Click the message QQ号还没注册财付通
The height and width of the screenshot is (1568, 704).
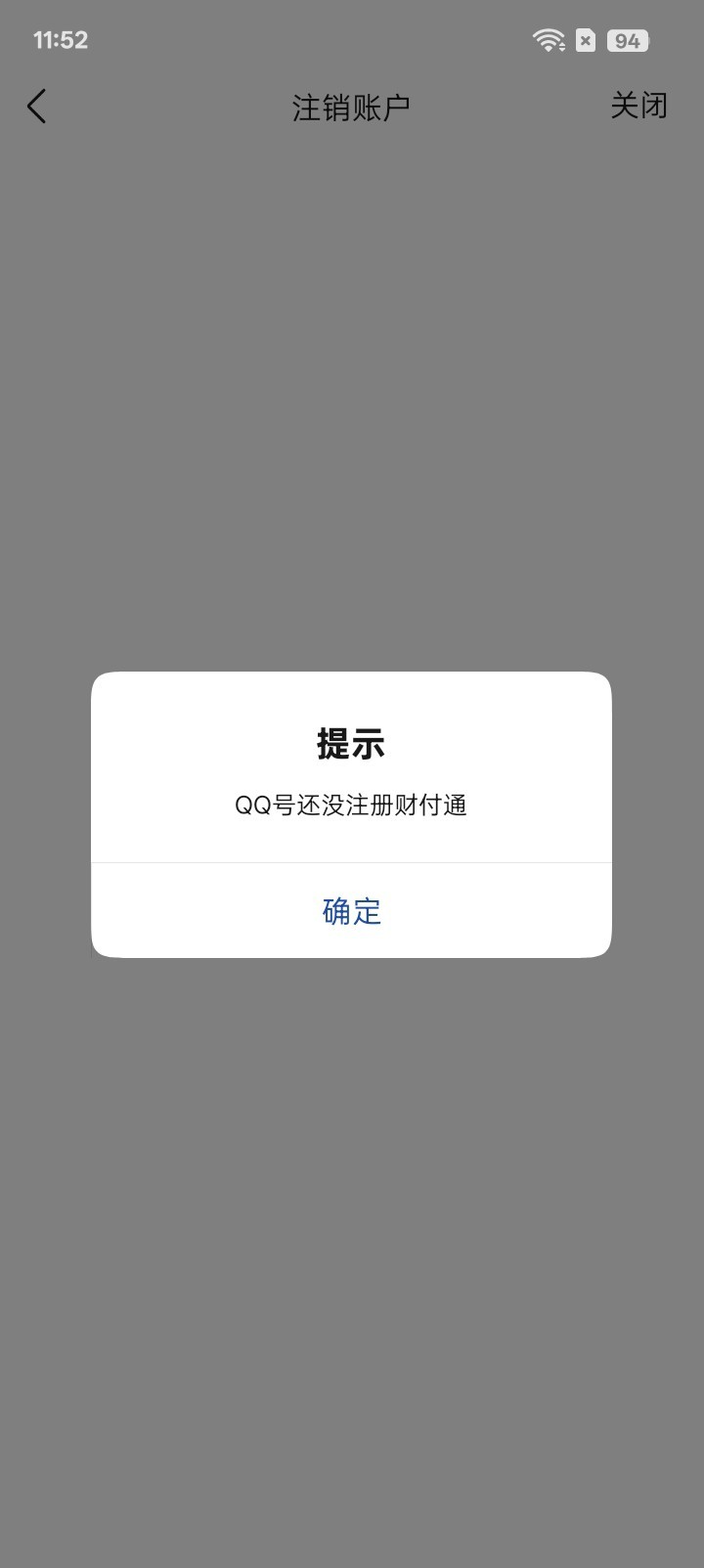(351, 806)
